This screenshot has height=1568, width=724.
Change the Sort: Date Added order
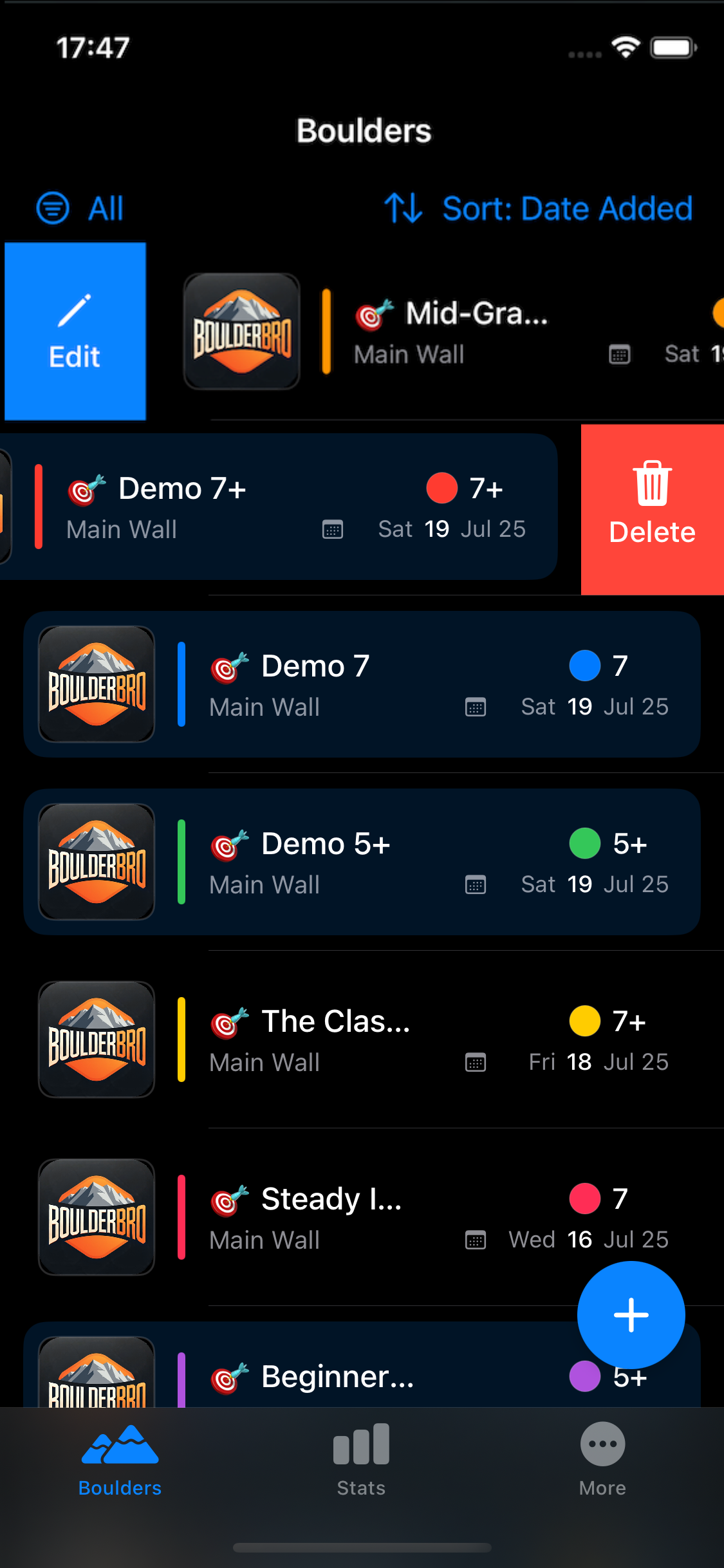(x=538, y=209)
